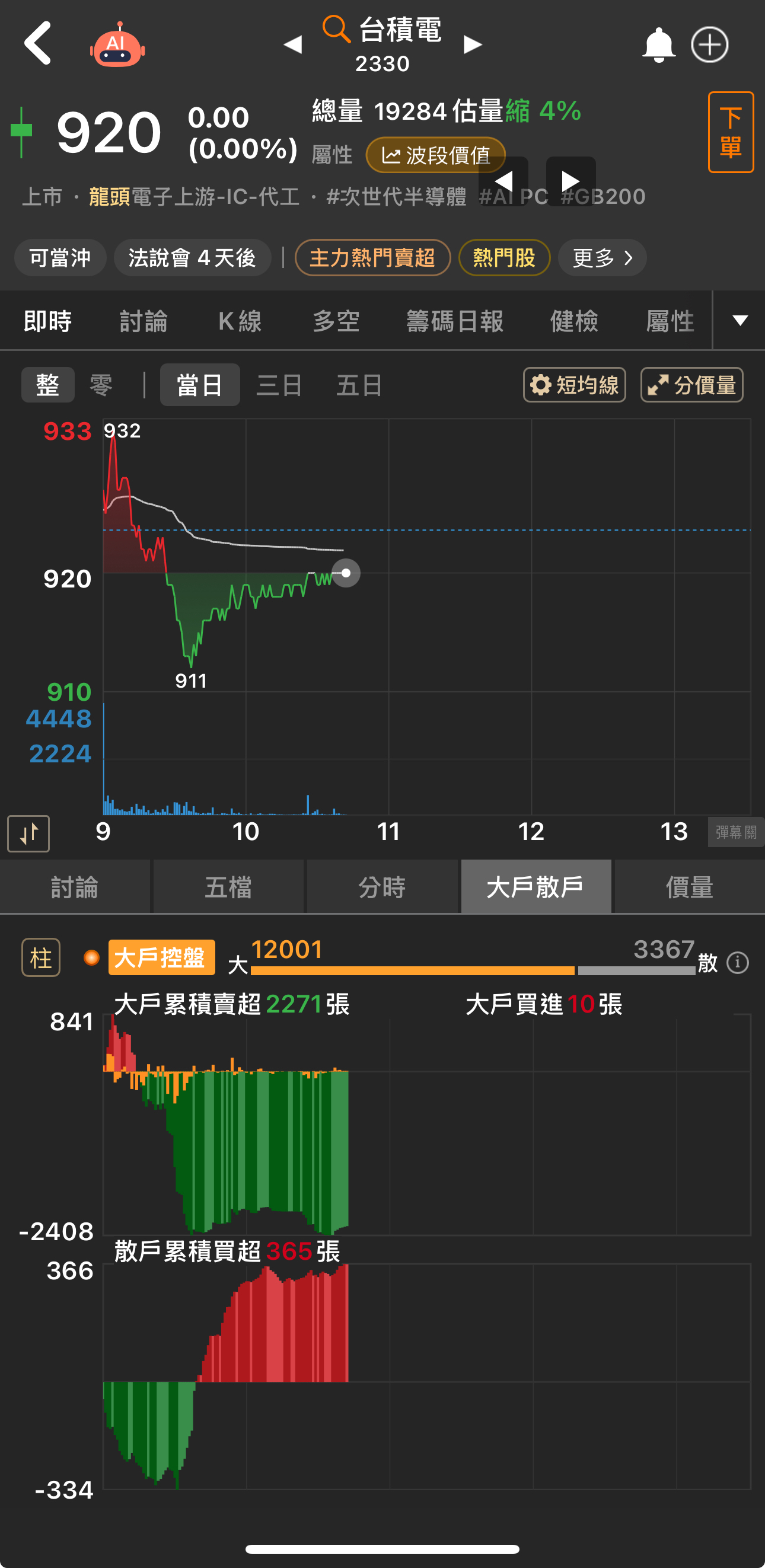Screen dimensions: 765x1568
Task: Switch to 零 odd-lot mode
Action: click(x=101, y=385)
